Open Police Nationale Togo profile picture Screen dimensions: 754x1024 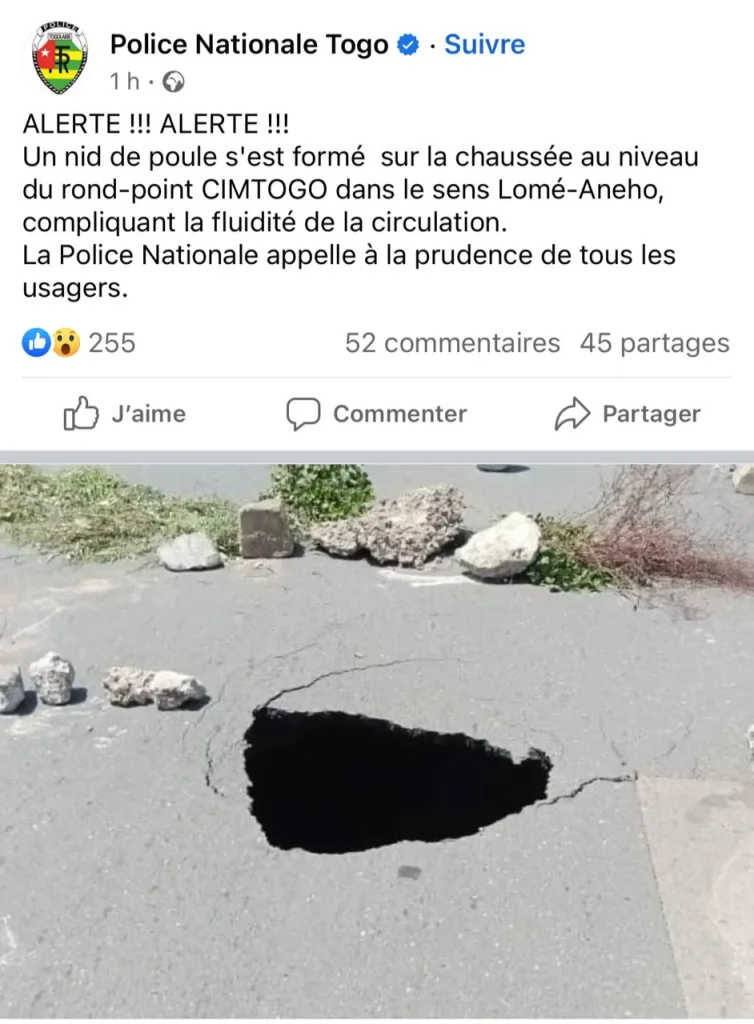60,58
